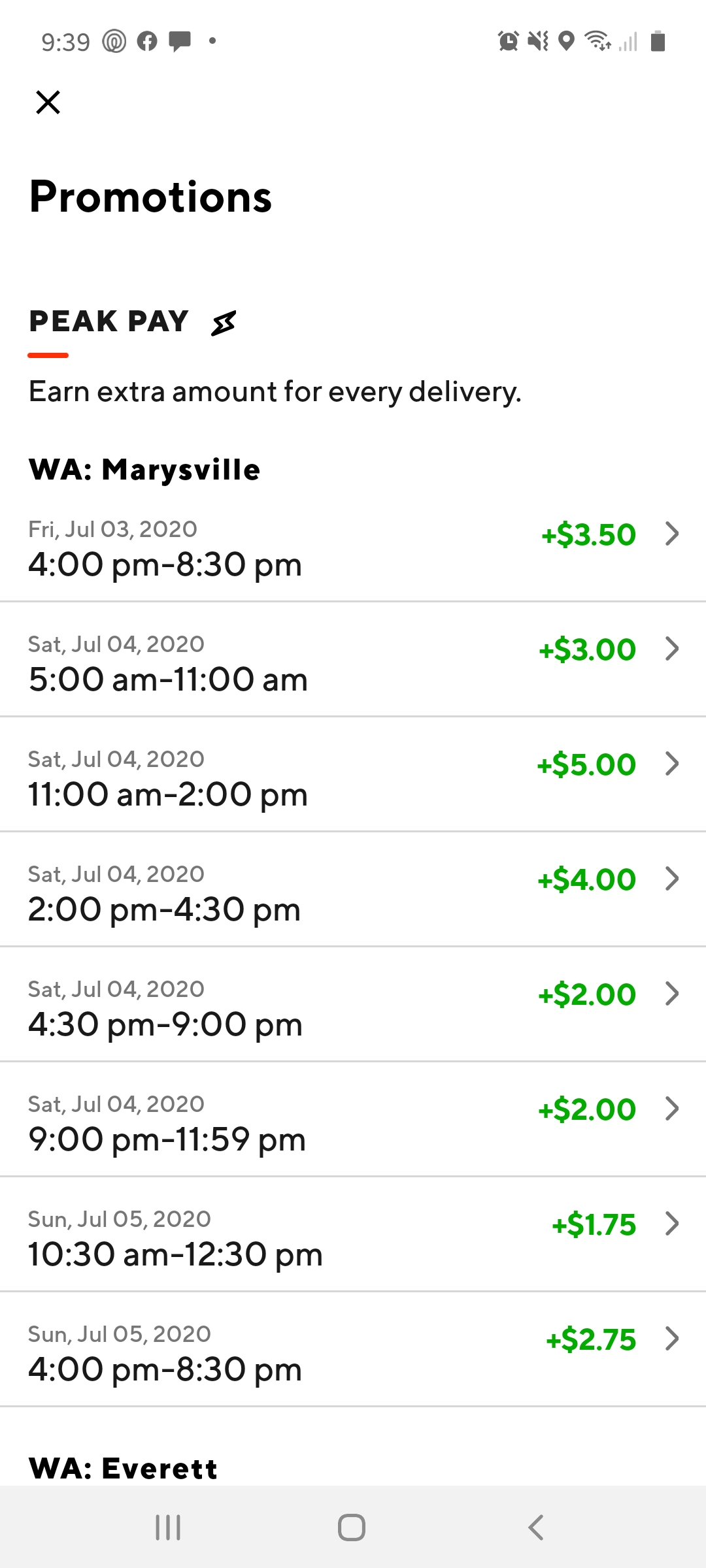
Task: Open the Sat 5:00 am-11:00 am +$3.00 details chevron
Action: coord(672,650)
